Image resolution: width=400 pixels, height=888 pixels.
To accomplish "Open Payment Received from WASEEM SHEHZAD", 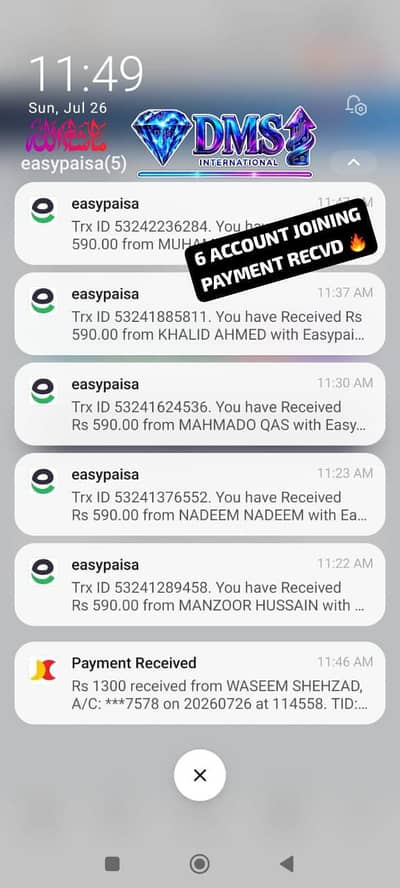I will click(x=200, y=682).
